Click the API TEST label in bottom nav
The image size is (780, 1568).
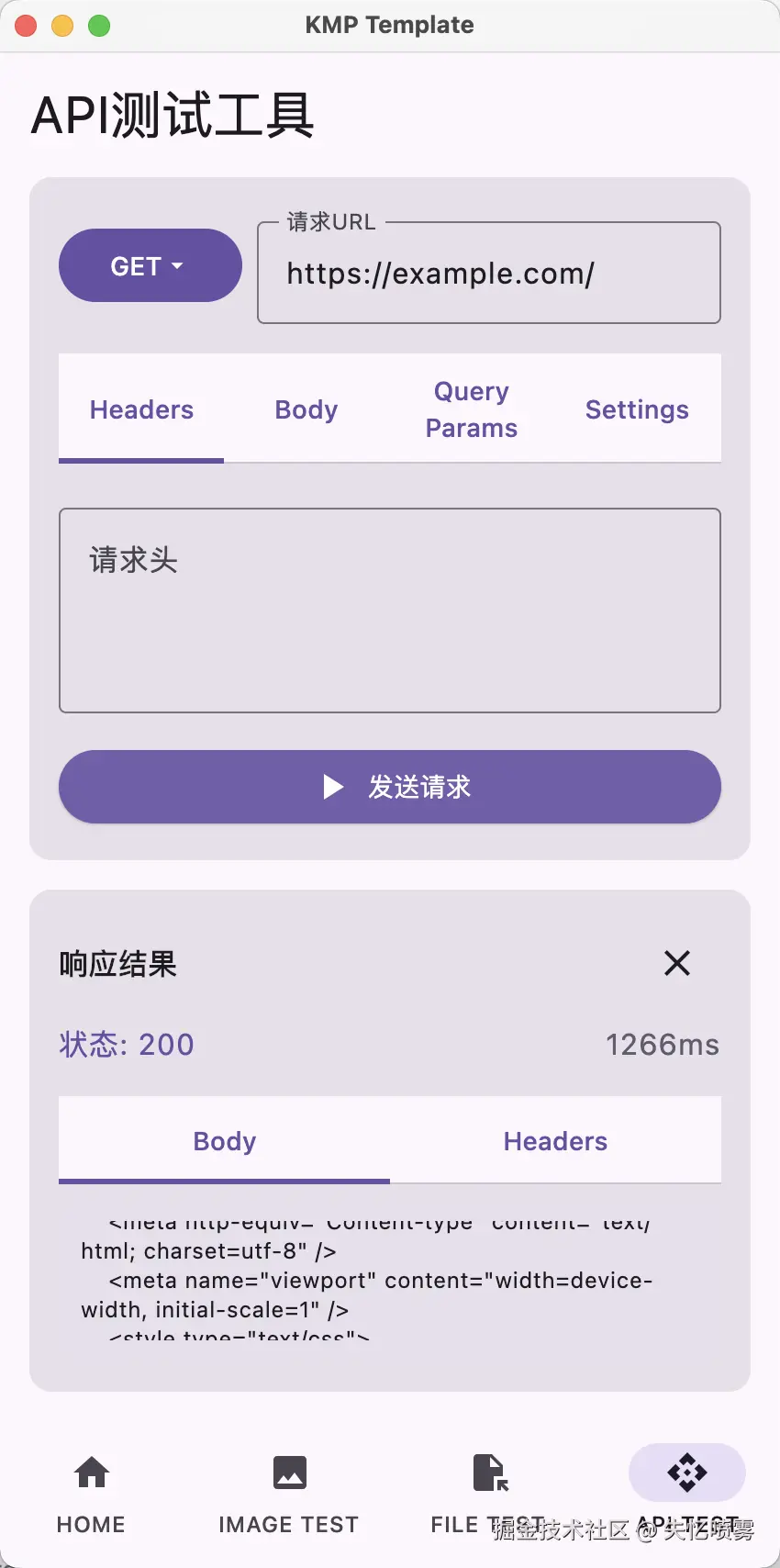pyautogui.click(x=686, y=1524)
